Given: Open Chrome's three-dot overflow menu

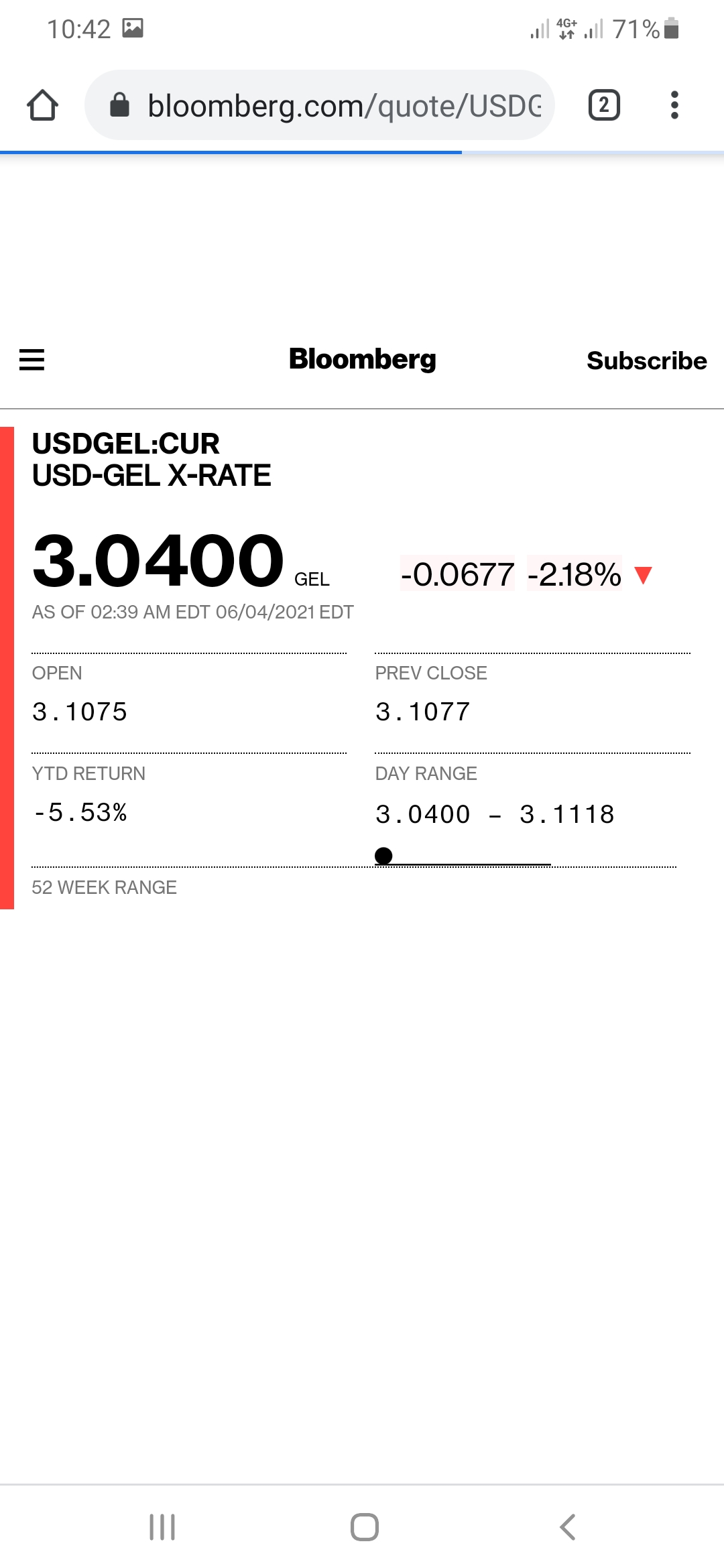Looking at the screenshot, I should pyautogui.click(x=674, y=105).
